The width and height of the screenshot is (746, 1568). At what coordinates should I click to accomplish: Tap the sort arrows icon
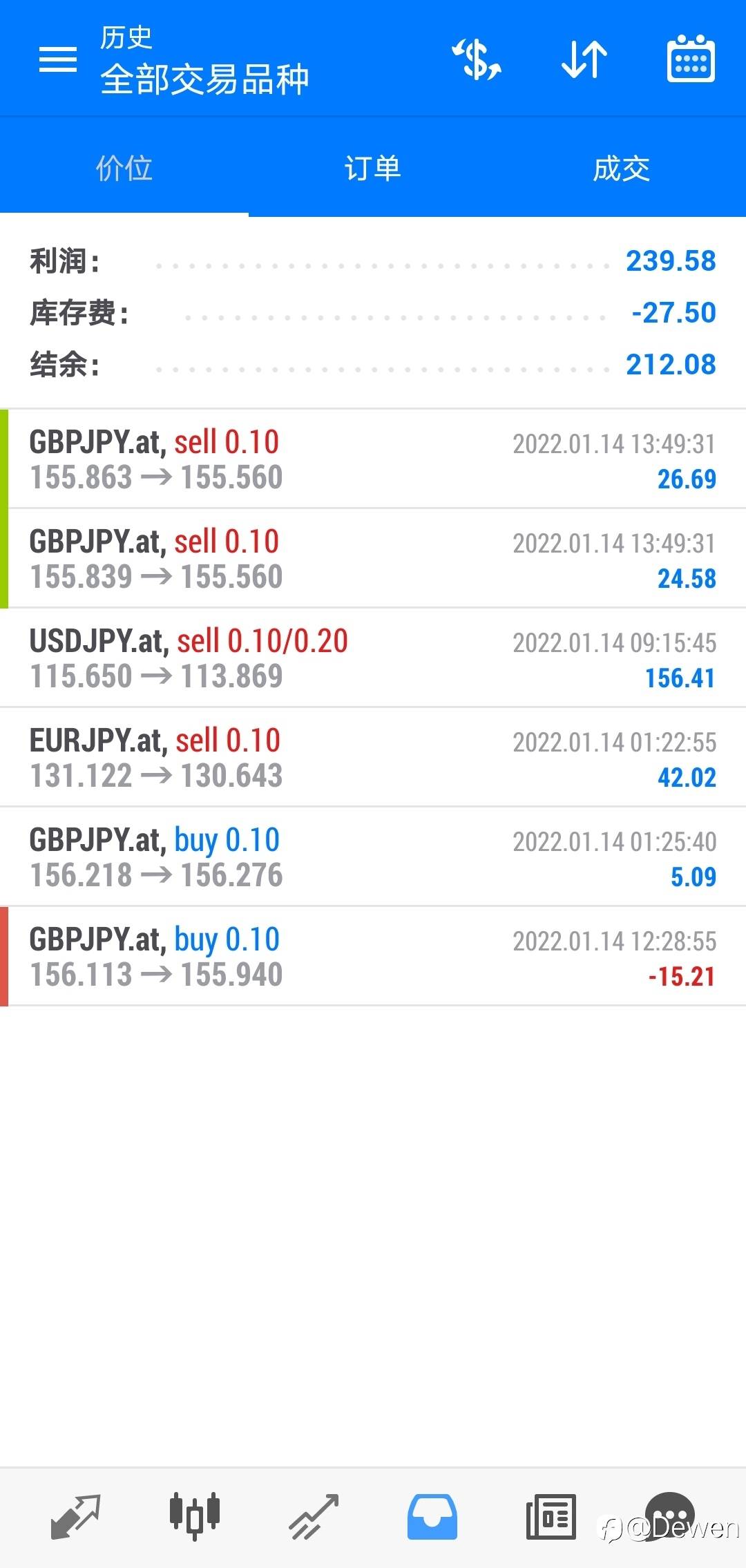pyautogui.click(x=584, y=59)
